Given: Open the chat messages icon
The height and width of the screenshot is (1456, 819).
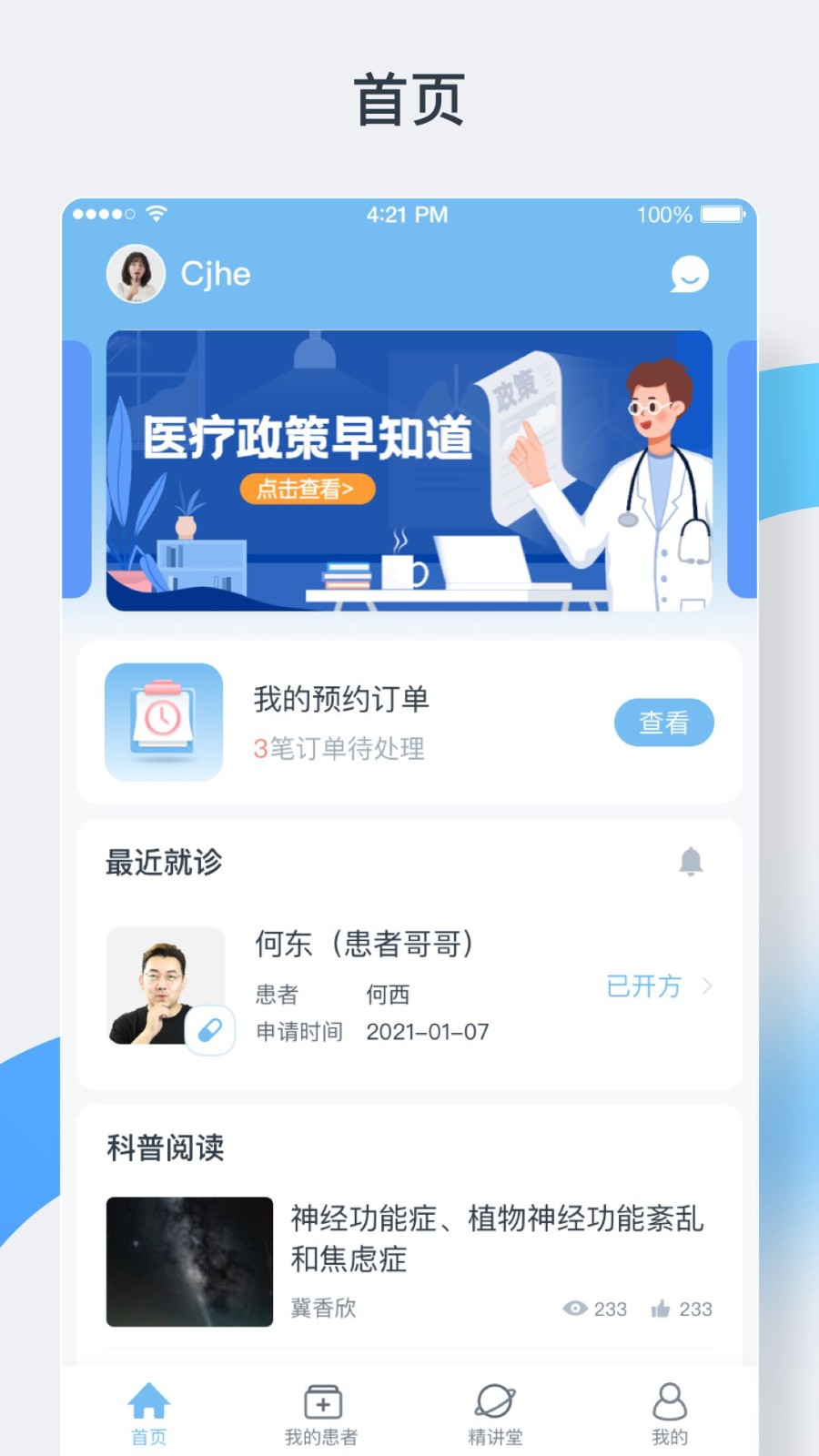Looking at the screenshot, I should pyautogui.click(x=689, y=275).
